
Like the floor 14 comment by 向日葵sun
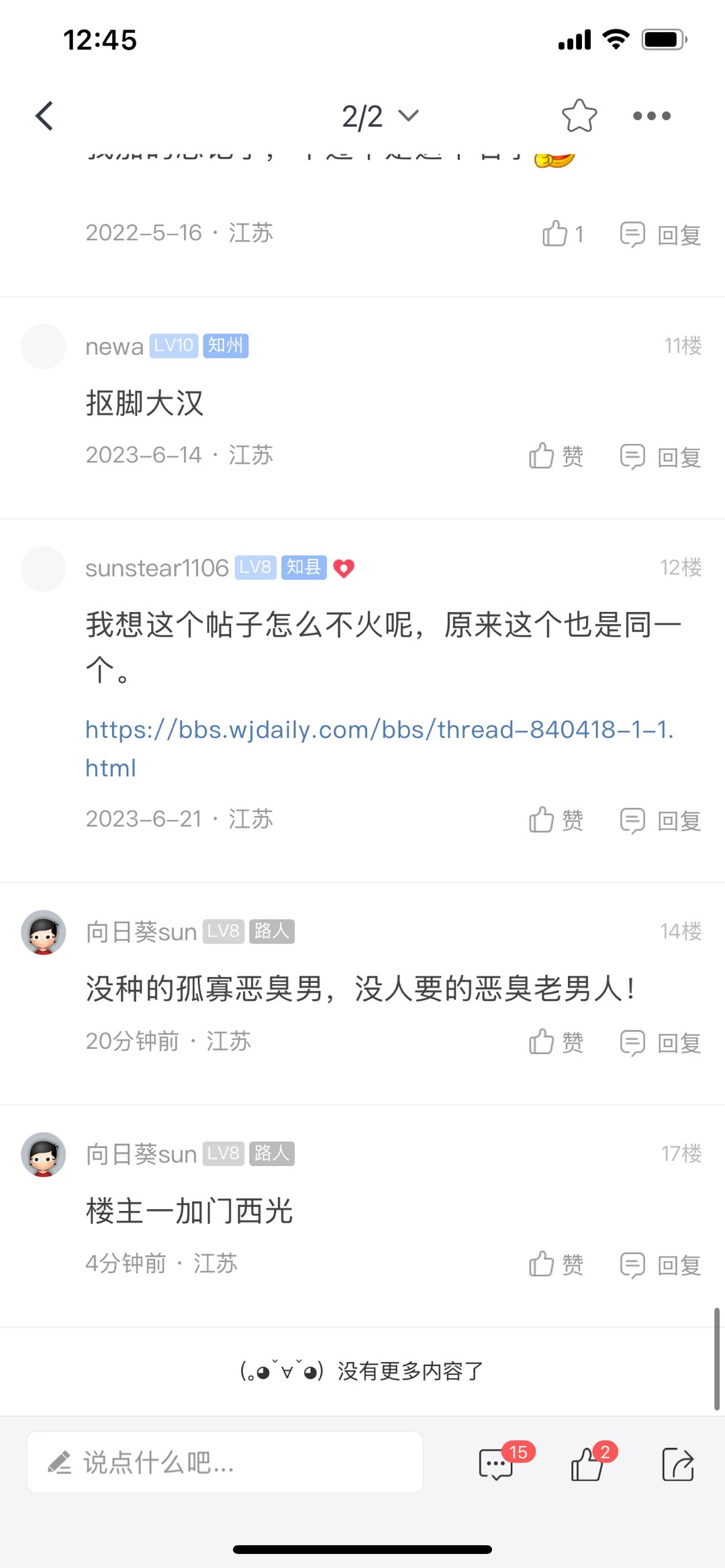556,1042
